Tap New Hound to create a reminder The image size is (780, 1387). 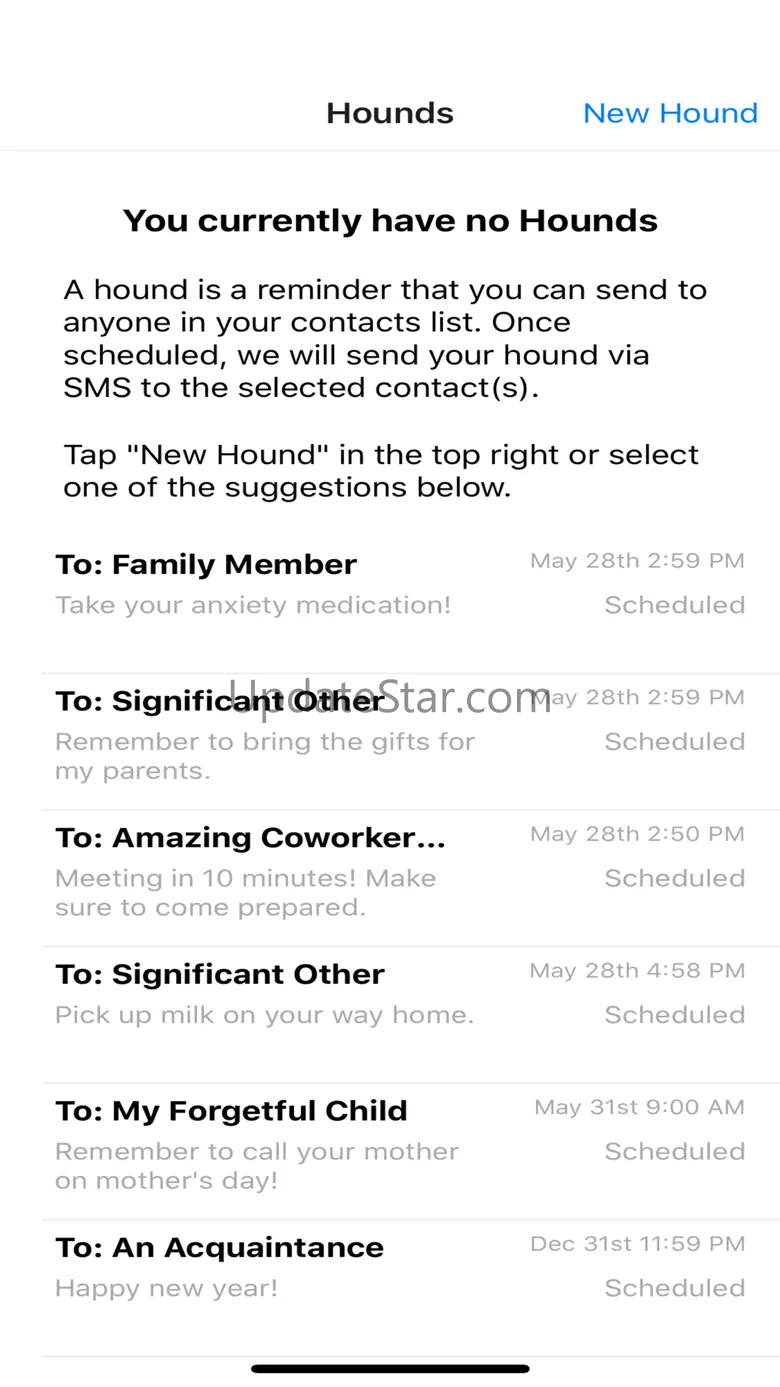(670, 113)
